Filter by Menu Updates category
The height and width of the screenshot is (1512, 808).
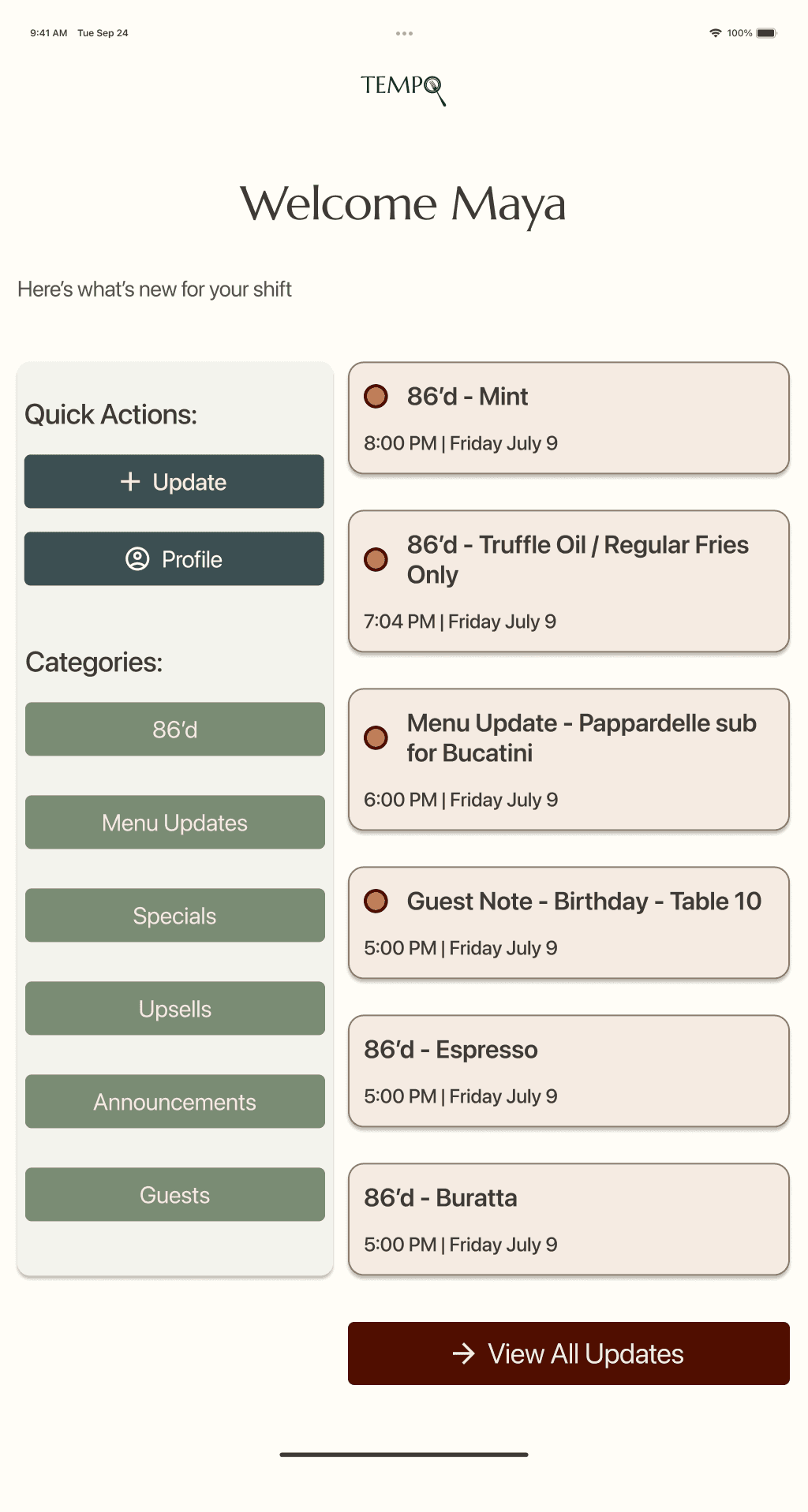[x=174, y=822]
